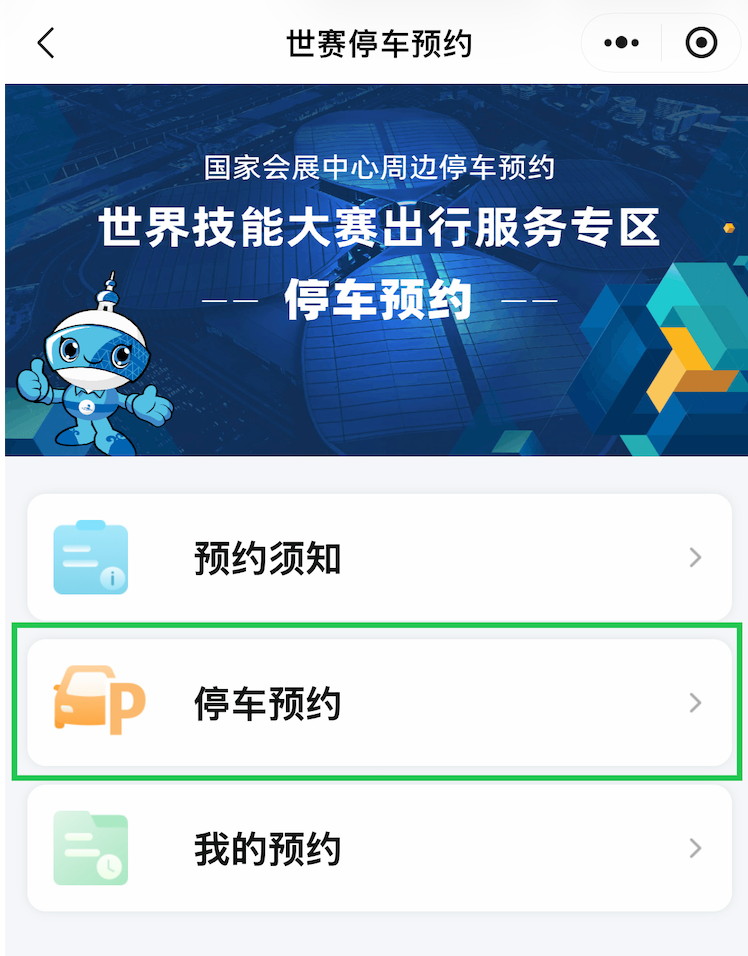
Task: Open the three-dot mini program menu
Action: 621,43
